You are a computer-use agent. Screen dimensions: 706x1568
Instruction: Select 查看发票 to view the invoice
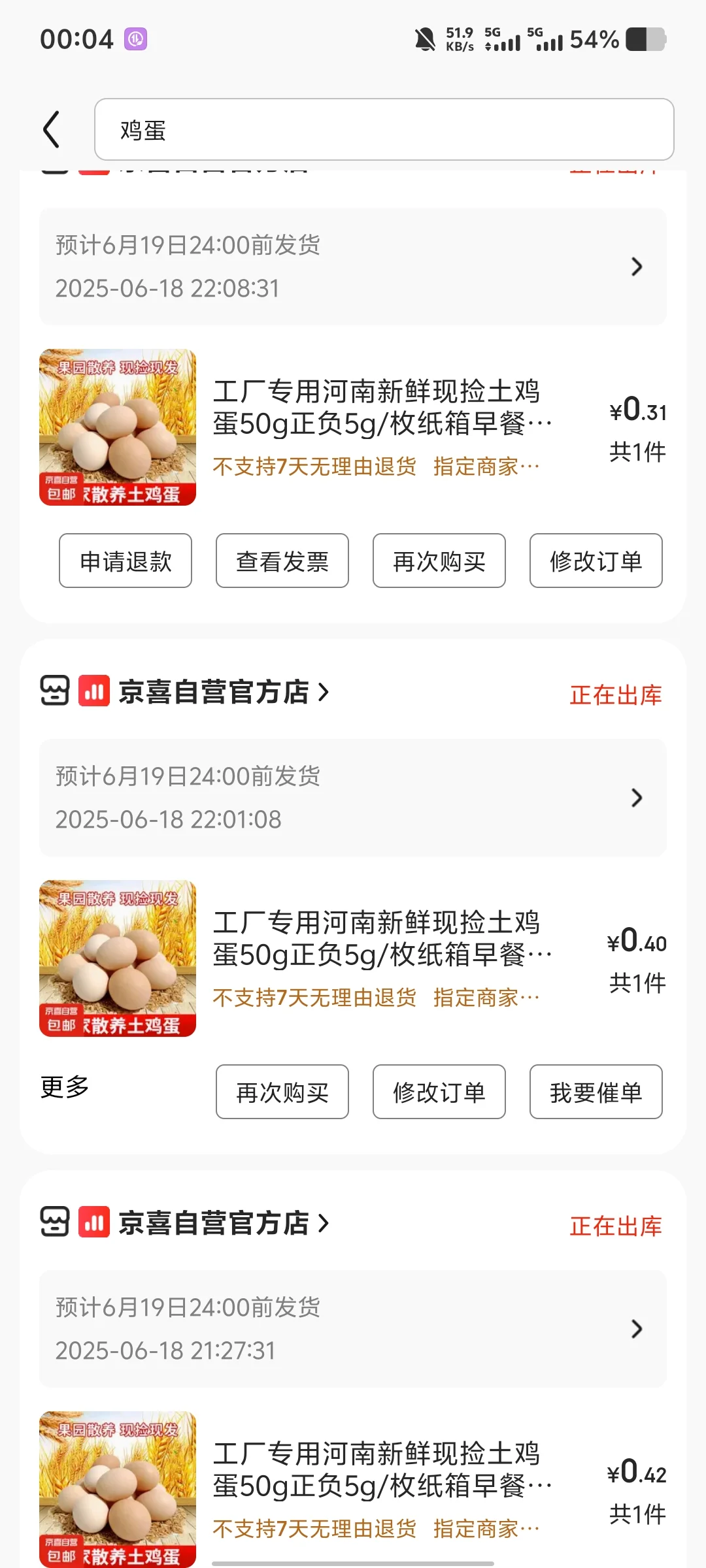click(282, 561)
